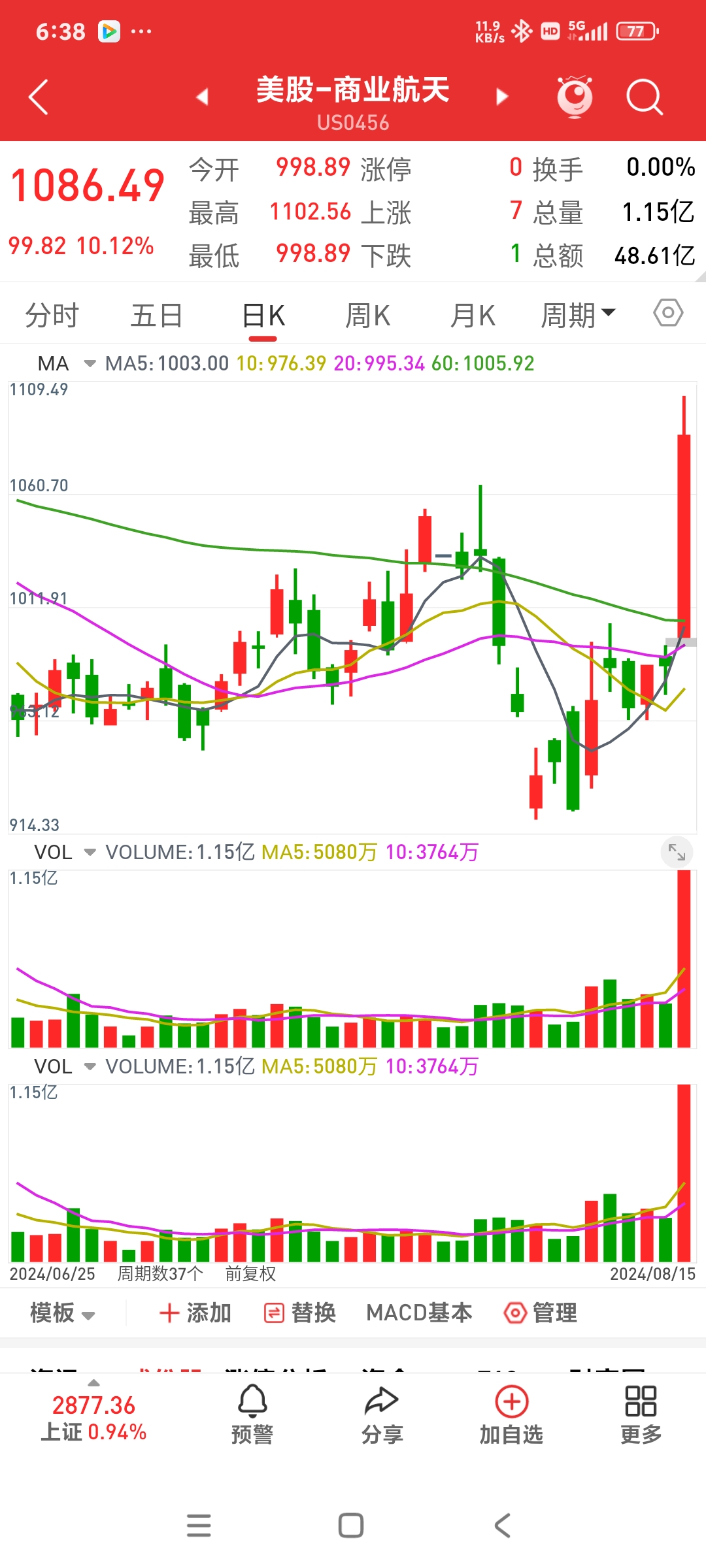706x1568 pixels.
Task: Select the 月K chart tab
Action: click(x=473, y=316)
